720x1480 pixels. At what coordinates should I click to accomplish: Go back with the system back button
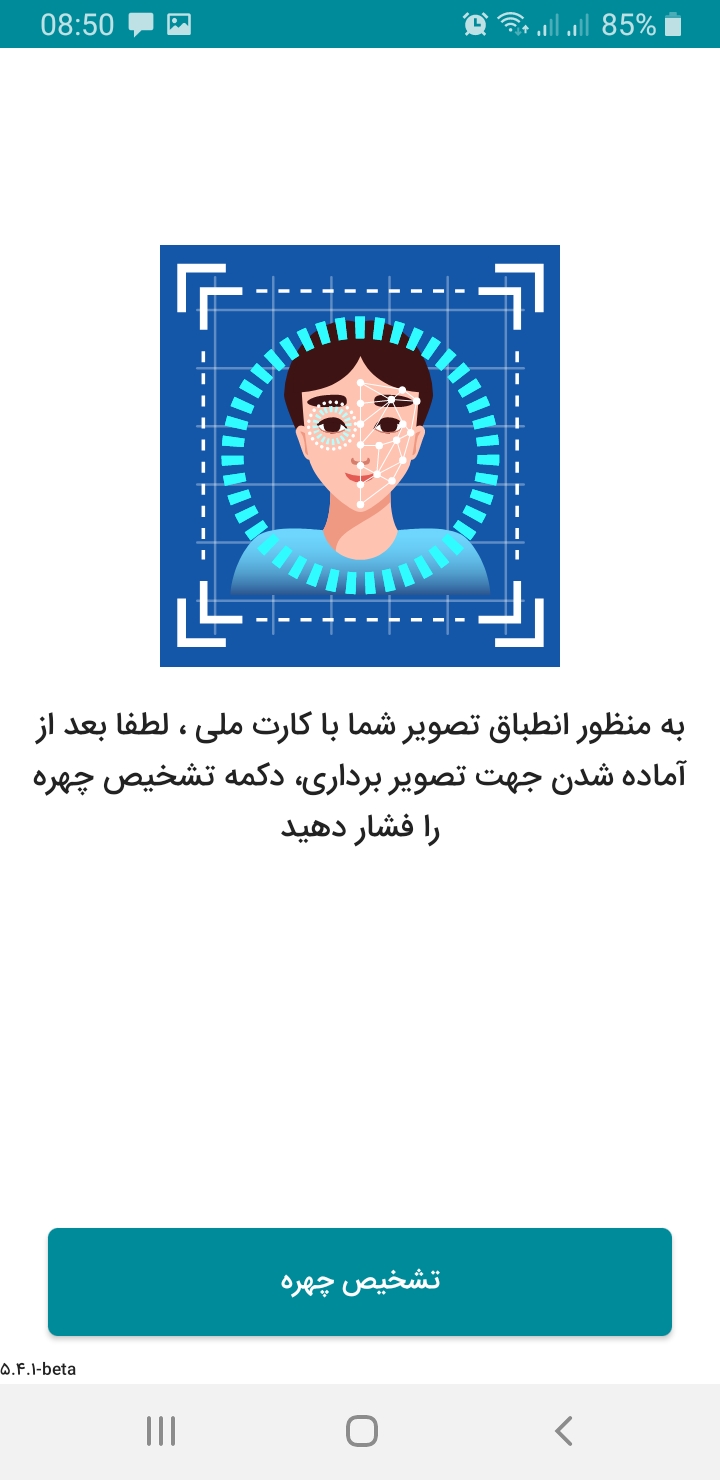[x=563, y=1431]
